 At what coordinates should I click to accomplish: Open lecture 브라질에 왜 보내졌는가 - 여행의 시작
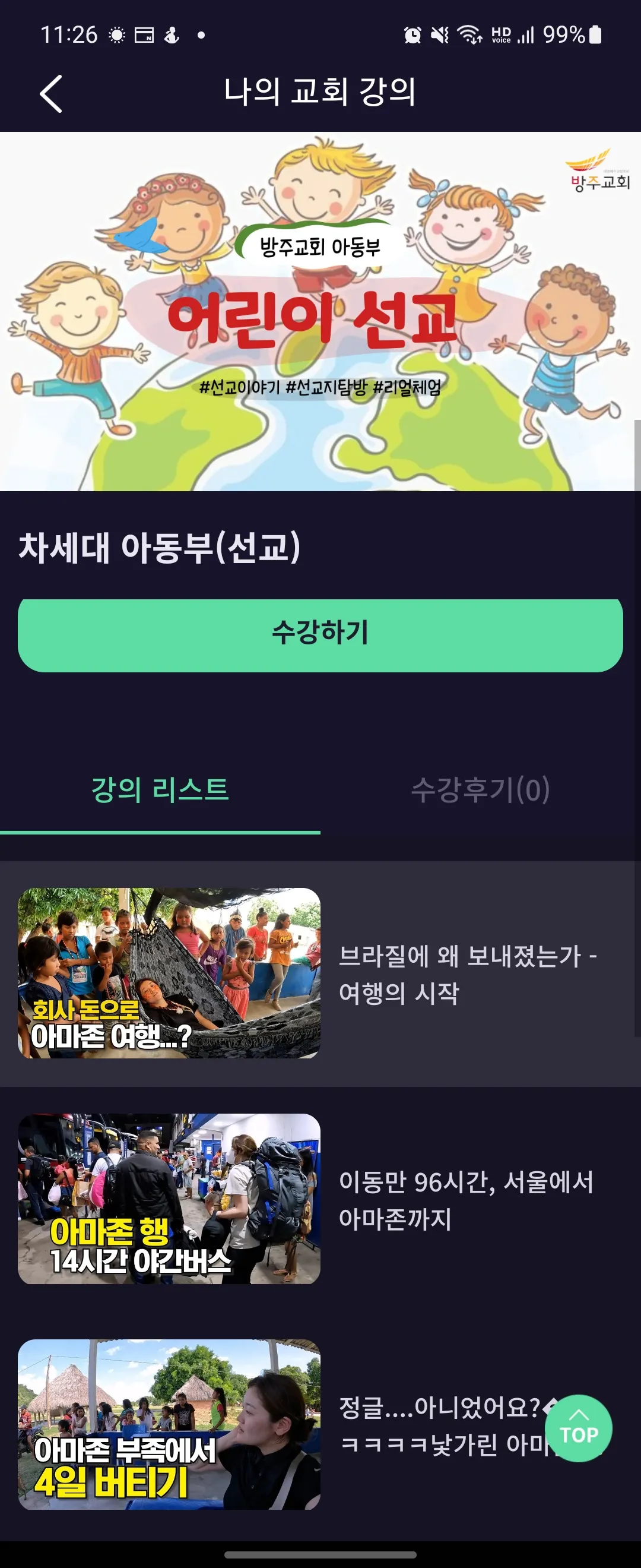(x=320, y=973)
